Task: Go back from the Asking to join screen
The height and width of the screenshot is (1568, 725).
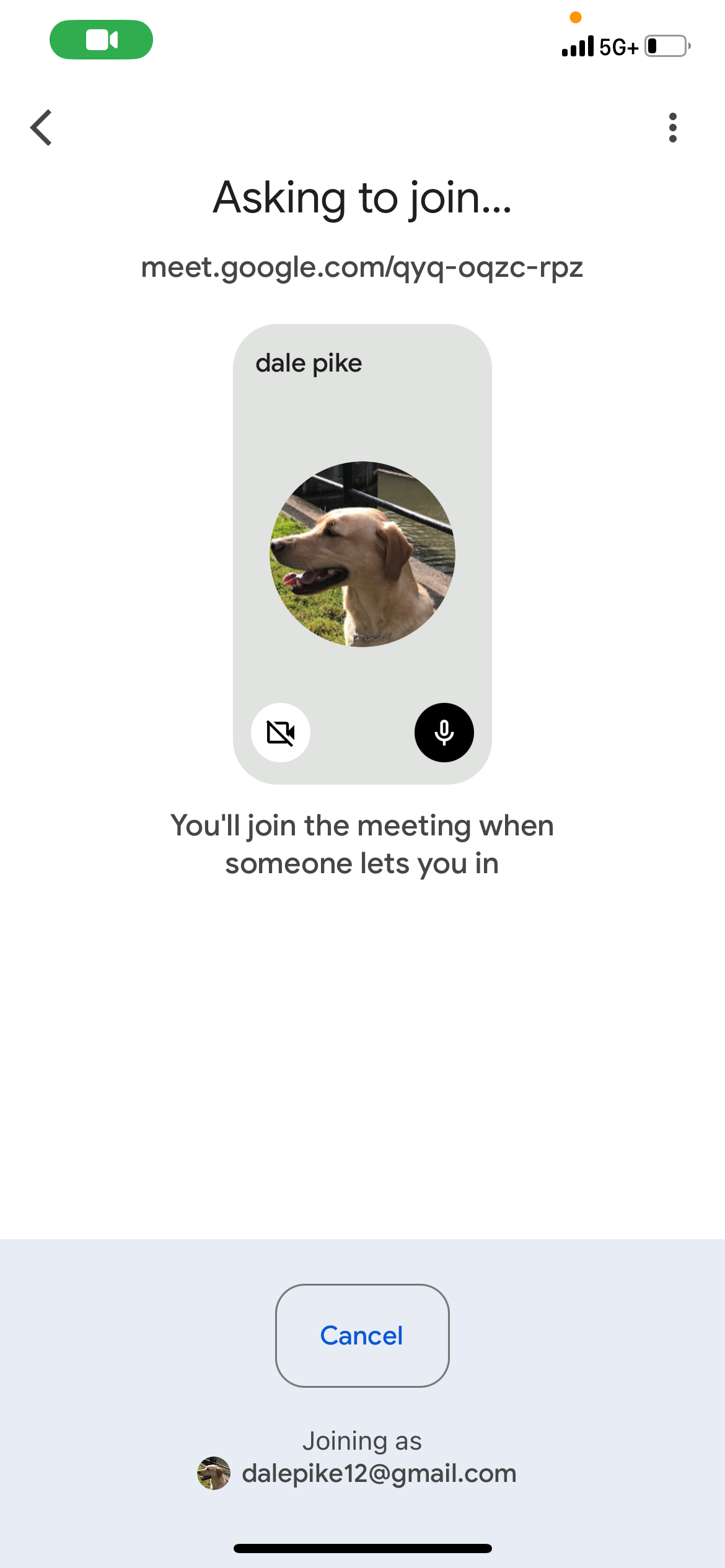Action: 42,128
